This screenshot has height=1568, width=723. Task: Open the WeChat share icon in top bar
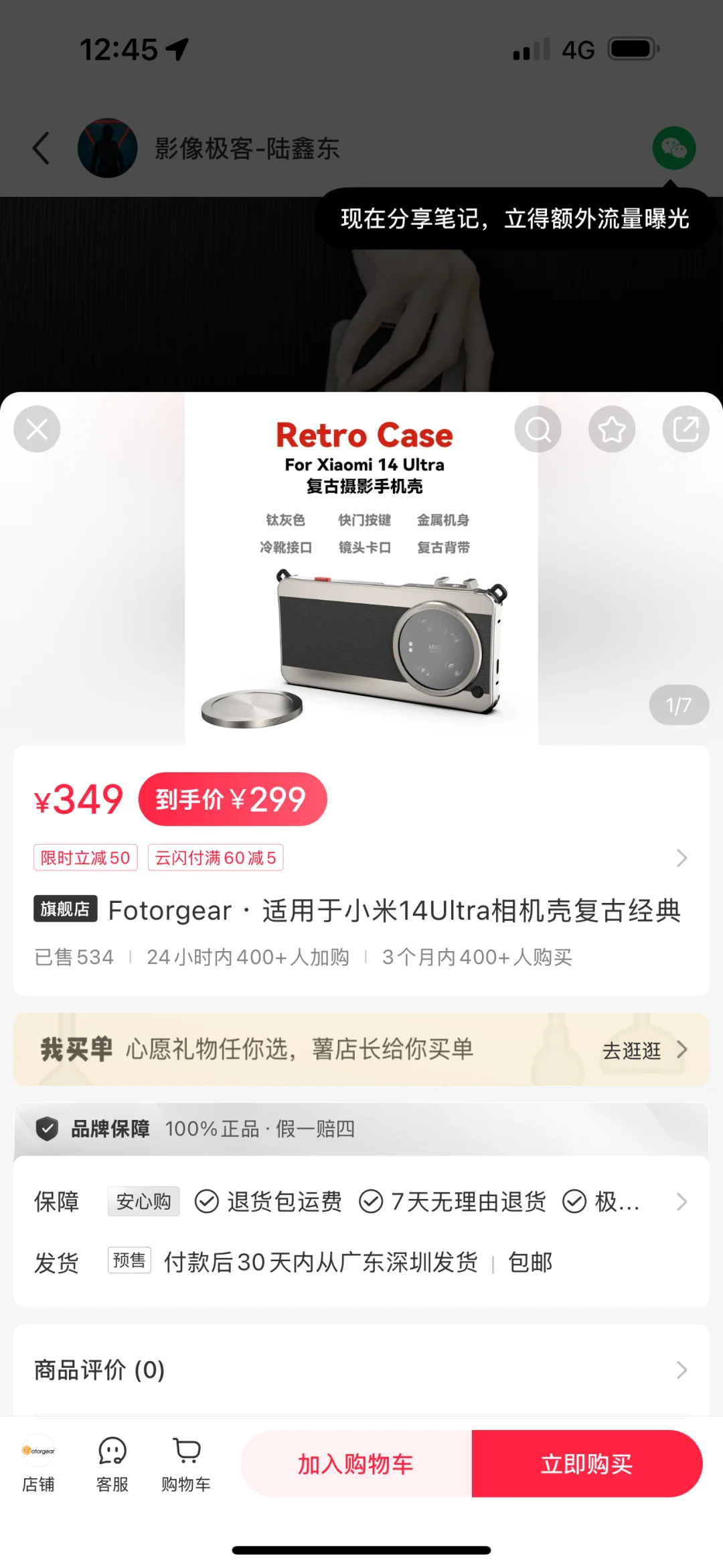point(673,149)
